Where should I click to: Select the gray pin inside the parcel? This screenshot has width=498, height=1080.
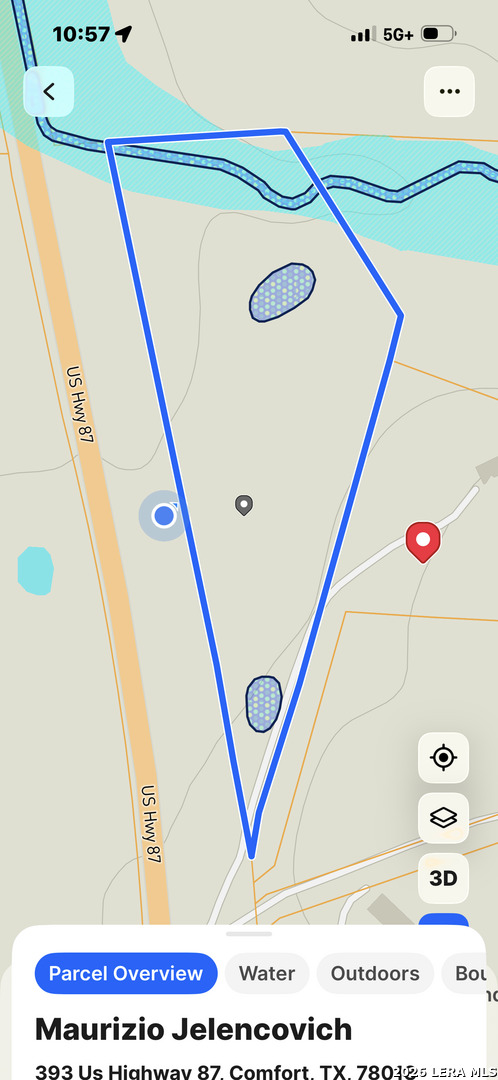(x=244, y=506)
